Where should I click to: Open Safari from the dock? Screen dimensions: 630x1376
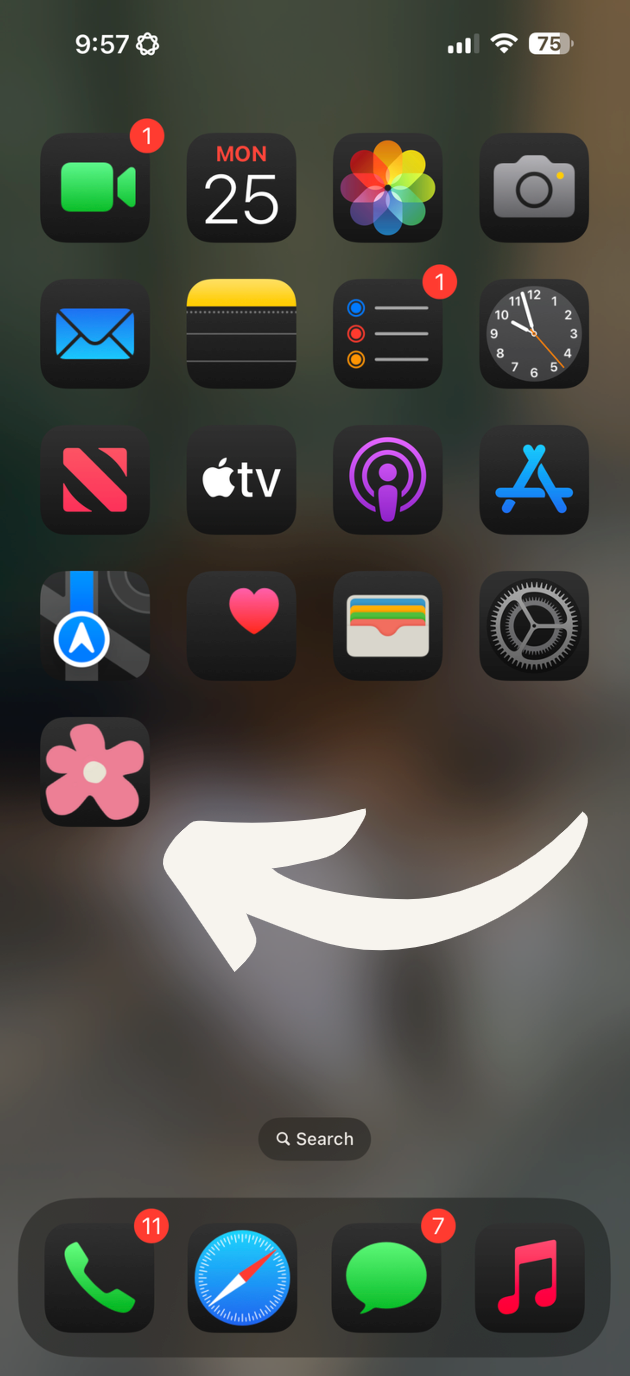(242, 1278)
